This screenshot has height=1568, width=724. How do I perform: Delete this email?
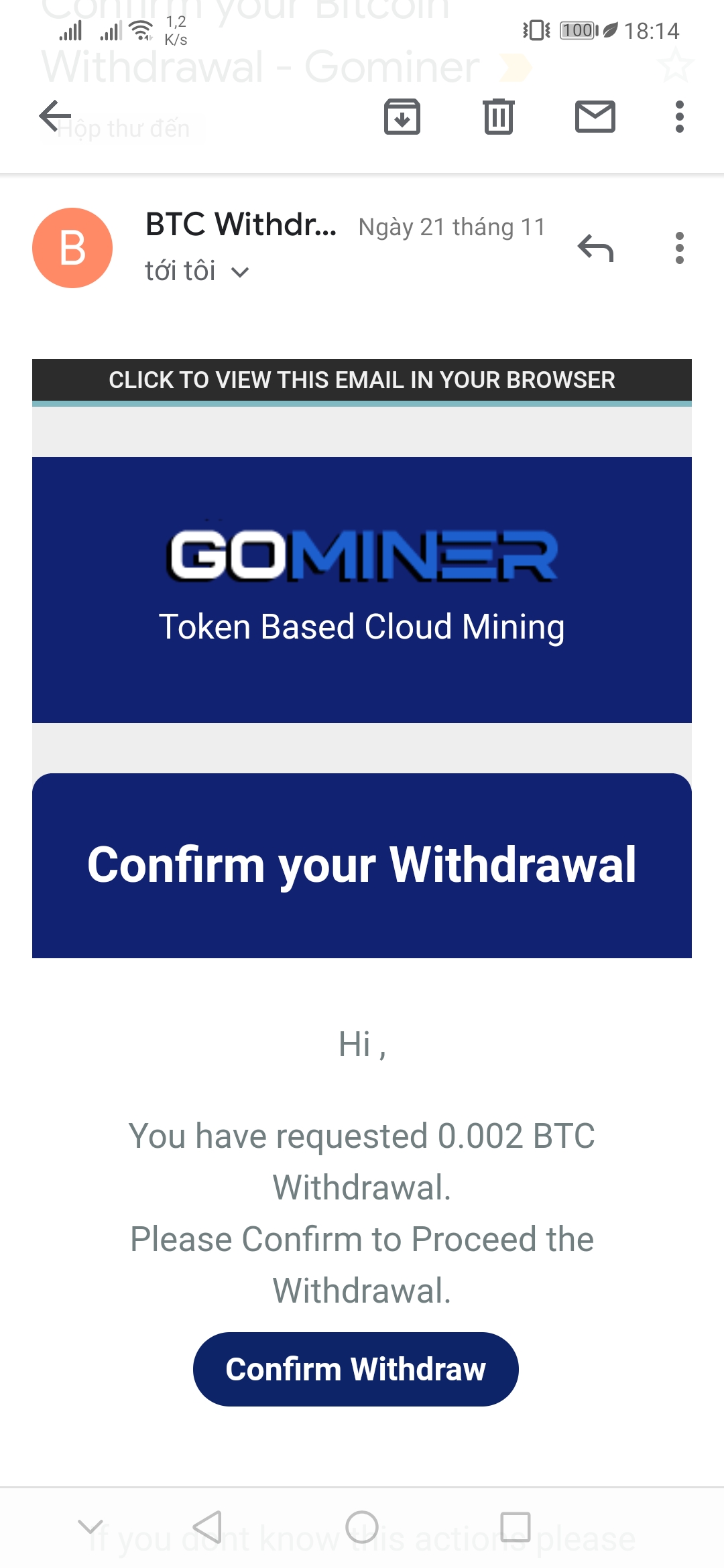[x=499, y=117]
